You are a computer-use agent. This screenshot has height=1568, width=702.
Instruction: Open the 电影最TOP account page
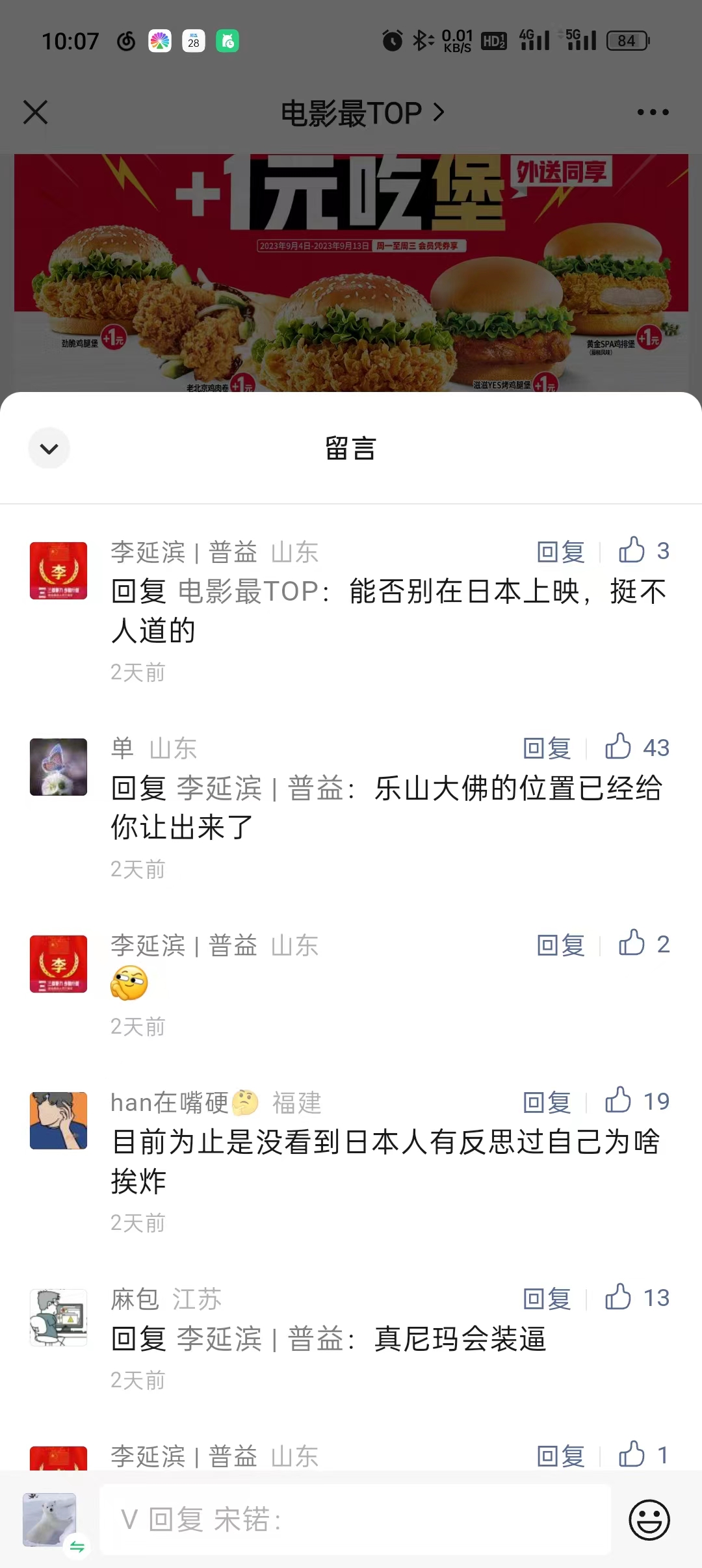[x=361, y=113]
